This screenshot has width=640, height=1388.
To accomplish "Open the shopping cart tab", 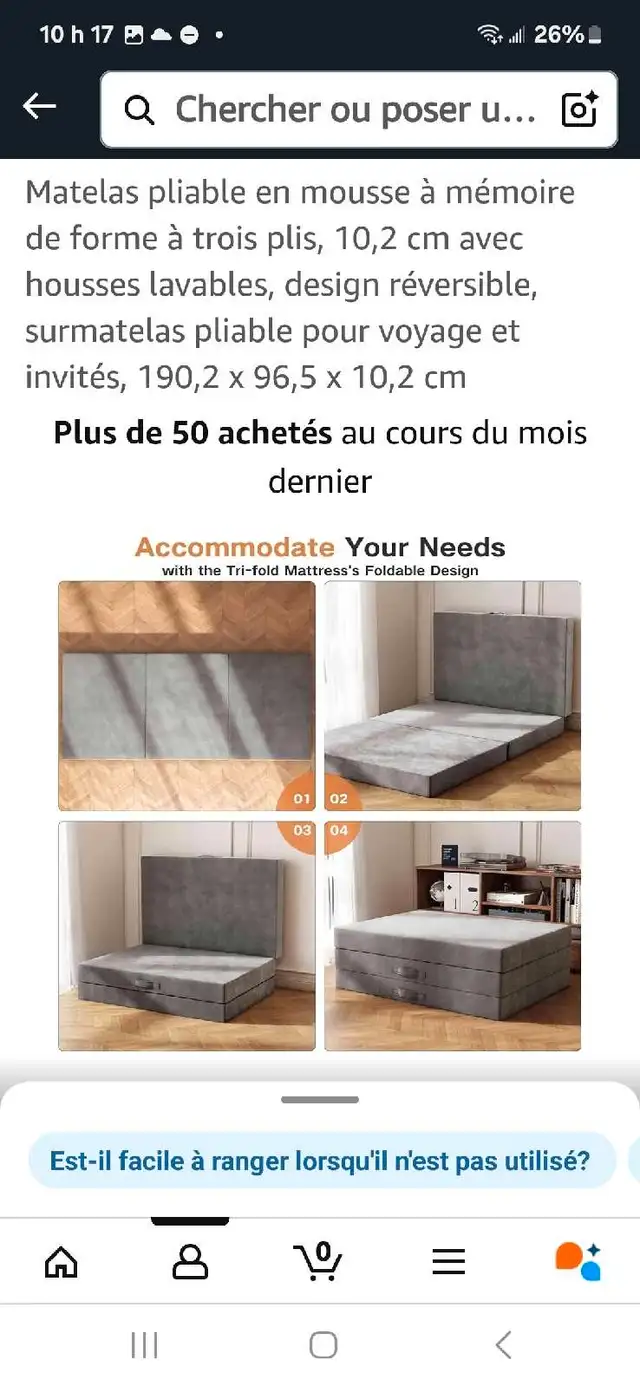I will [318, 1261].
